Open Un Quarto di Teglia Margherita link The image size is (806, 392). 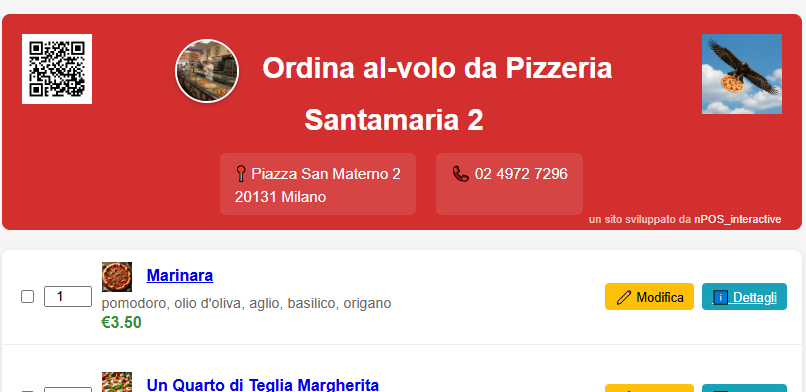point(263,385)
